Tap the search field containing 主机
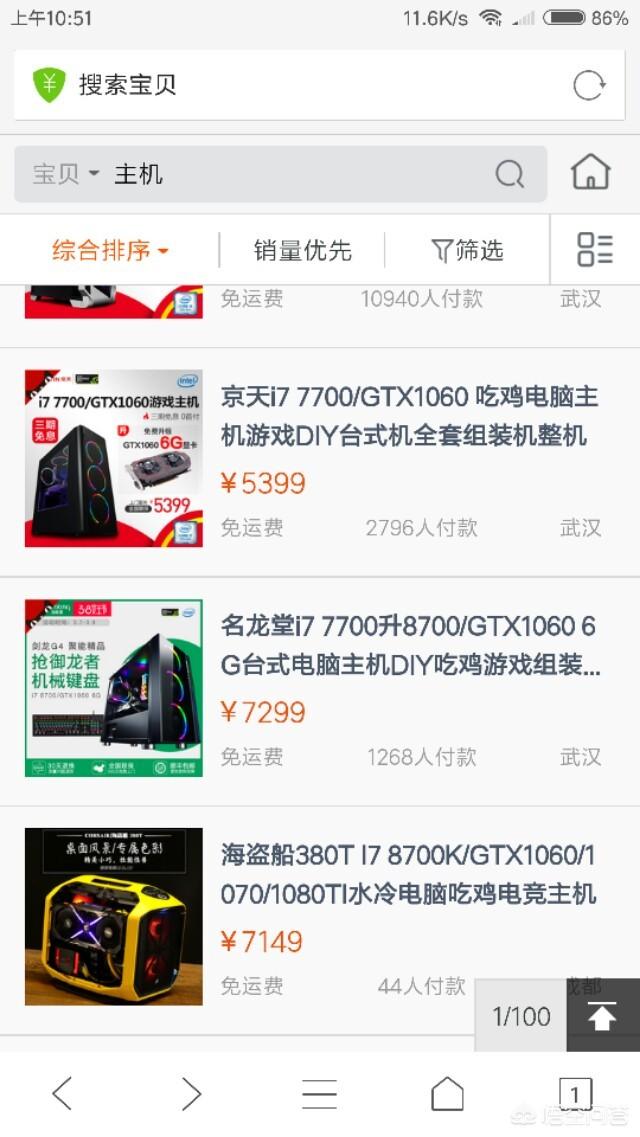The image size is (640, 1137). pyautogui.click(x=280, y=174)
